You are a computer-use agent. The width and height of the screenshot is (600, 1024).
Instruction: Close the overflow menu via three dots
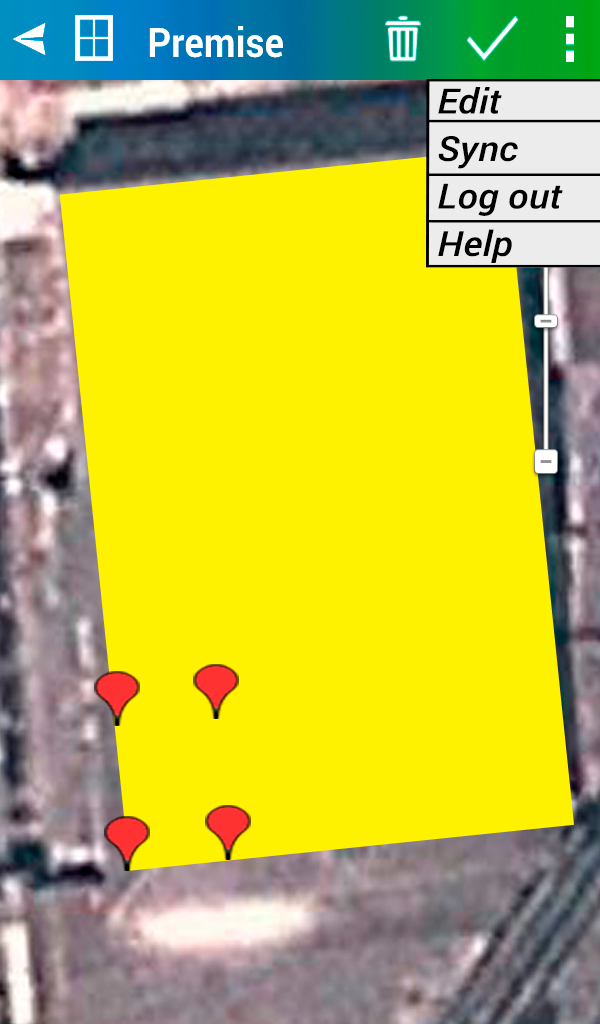(x=569, y=40)
